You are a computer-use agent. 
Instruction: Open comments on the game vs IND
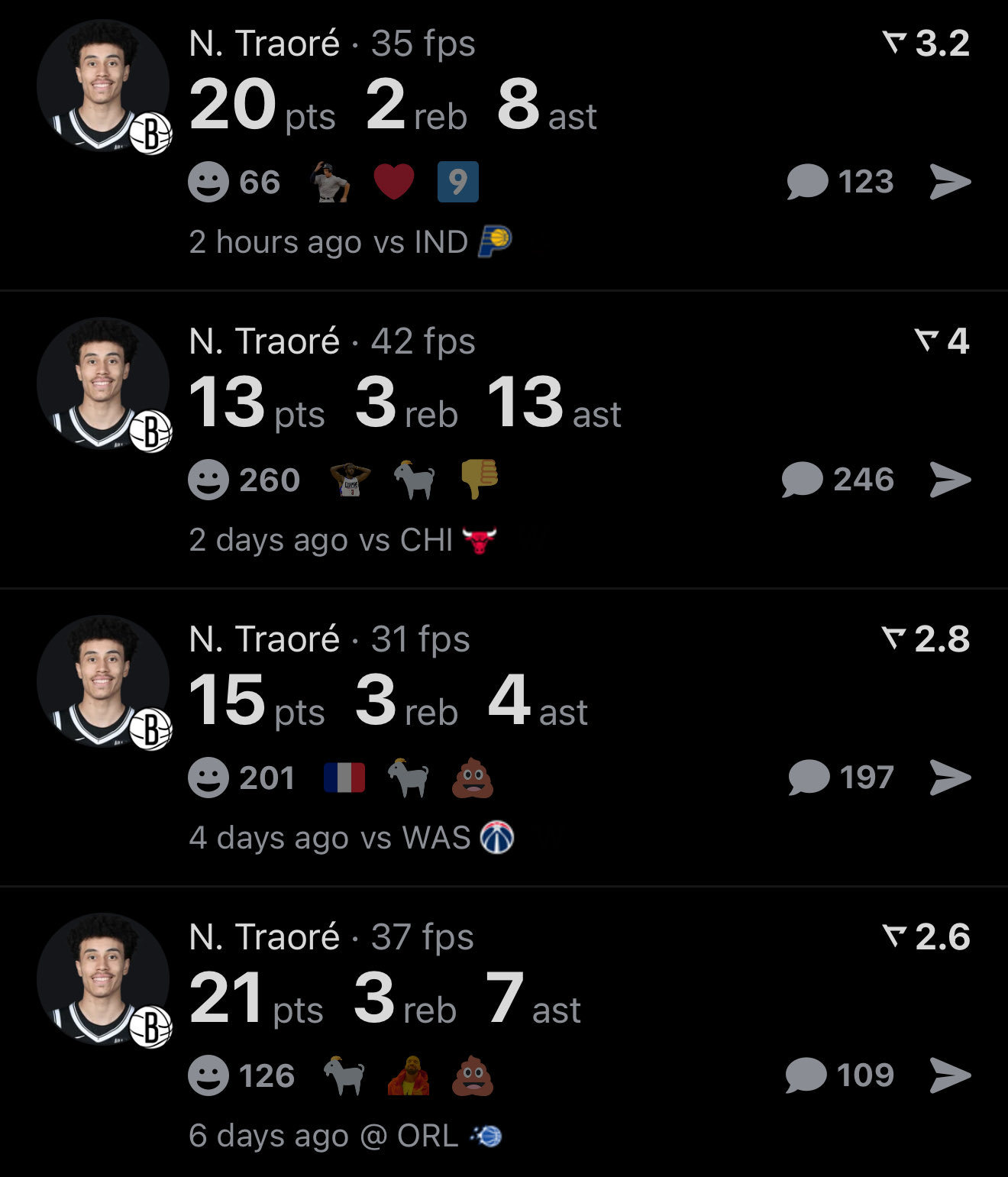(840, 182)
